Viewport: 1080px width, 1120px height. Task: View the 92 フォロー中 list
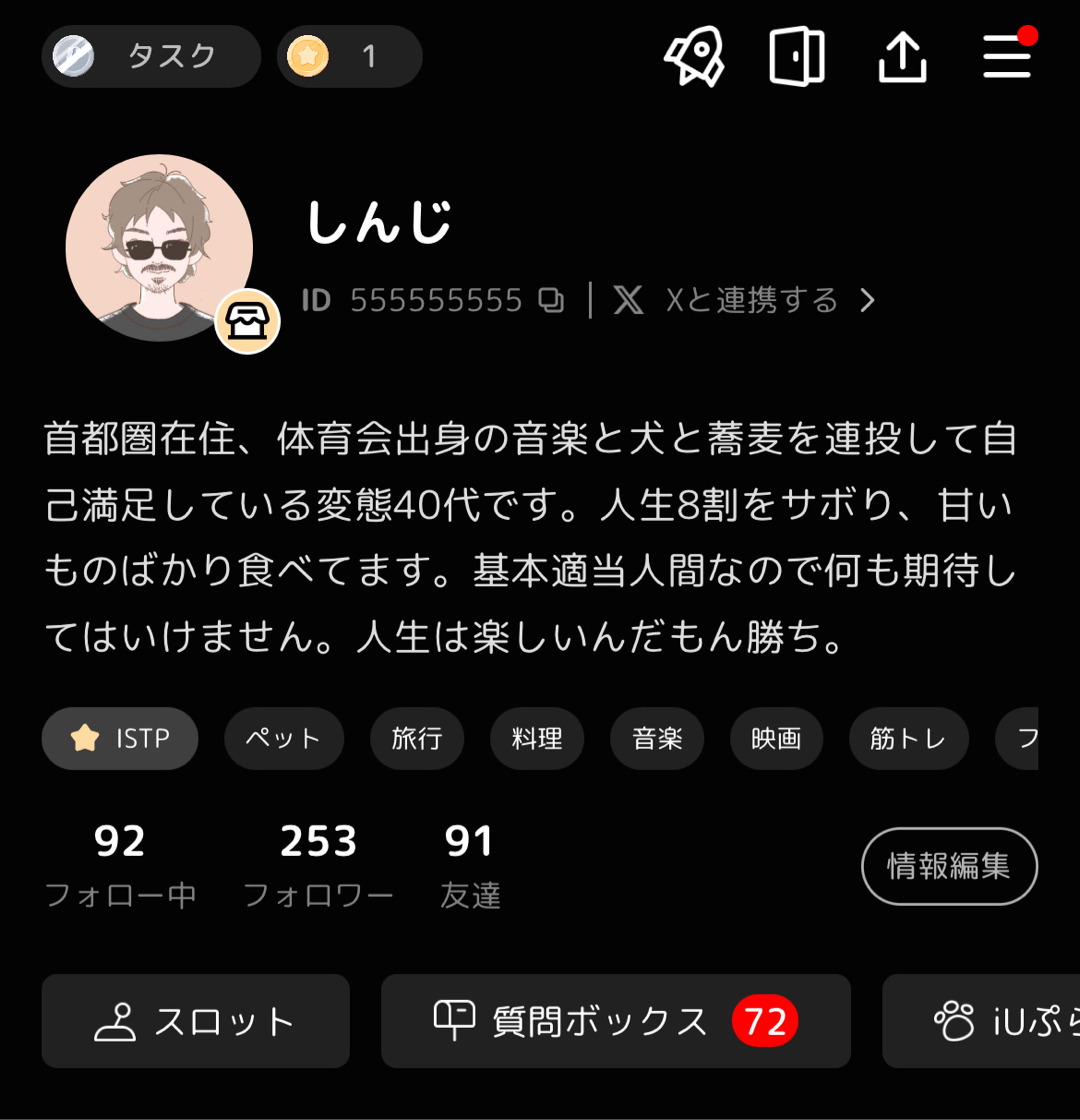(x=120, y=865)
